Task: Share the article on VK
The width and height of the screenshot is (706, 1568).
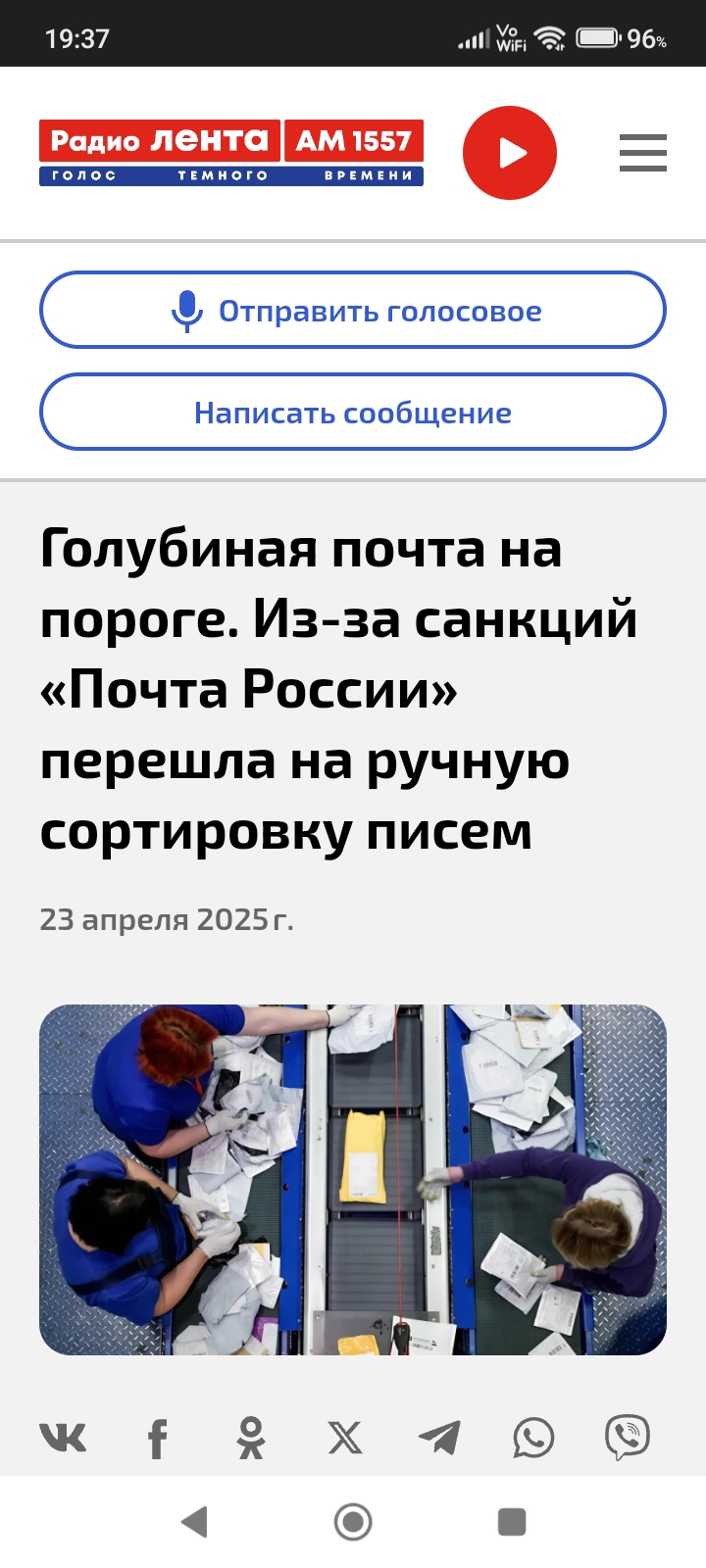Action: (x=63, y=1438)
